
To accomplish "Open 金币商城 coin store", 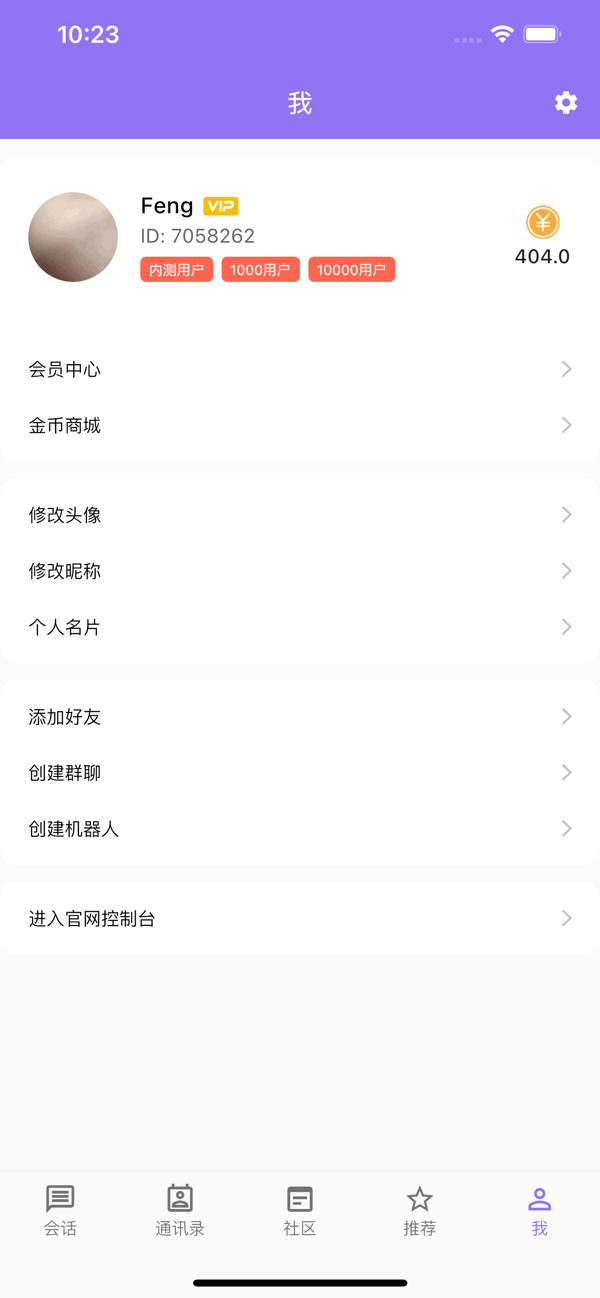I will click(x=300, y=425).
